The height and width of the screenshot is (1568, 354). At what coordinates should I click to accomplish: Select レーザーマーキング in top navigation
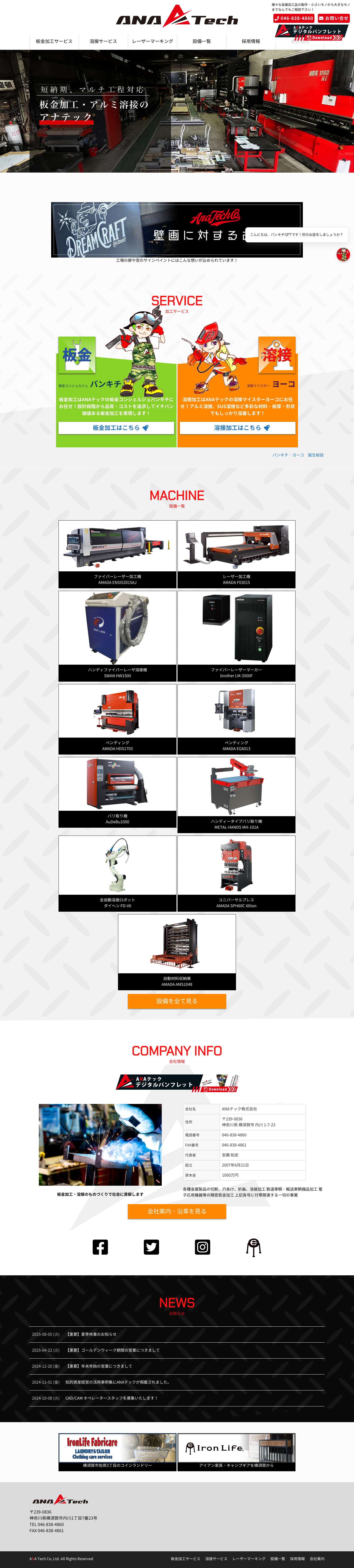coord(152,41)
